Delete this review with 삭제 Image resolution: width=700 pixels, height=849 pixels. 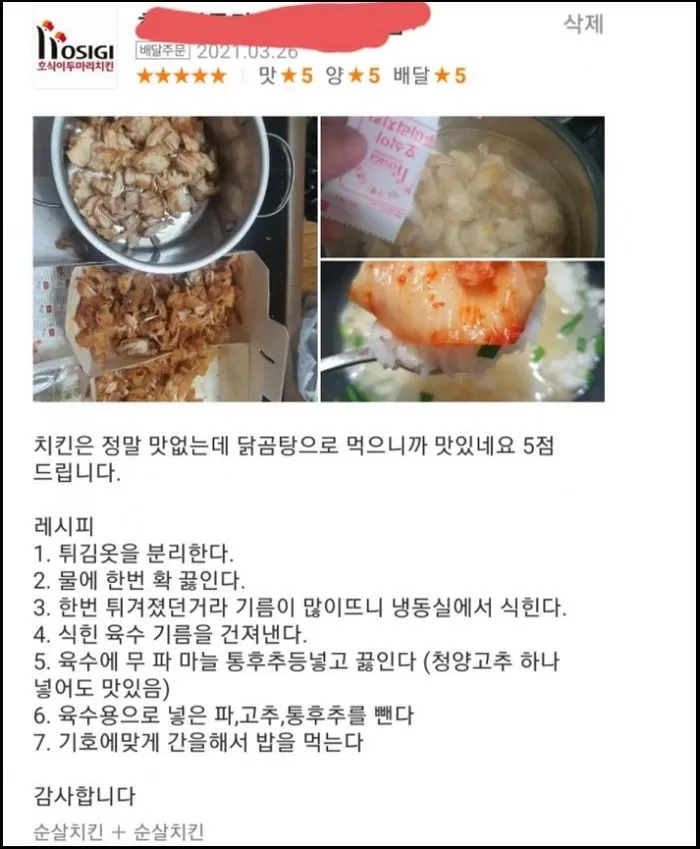(x=583, y=23)
